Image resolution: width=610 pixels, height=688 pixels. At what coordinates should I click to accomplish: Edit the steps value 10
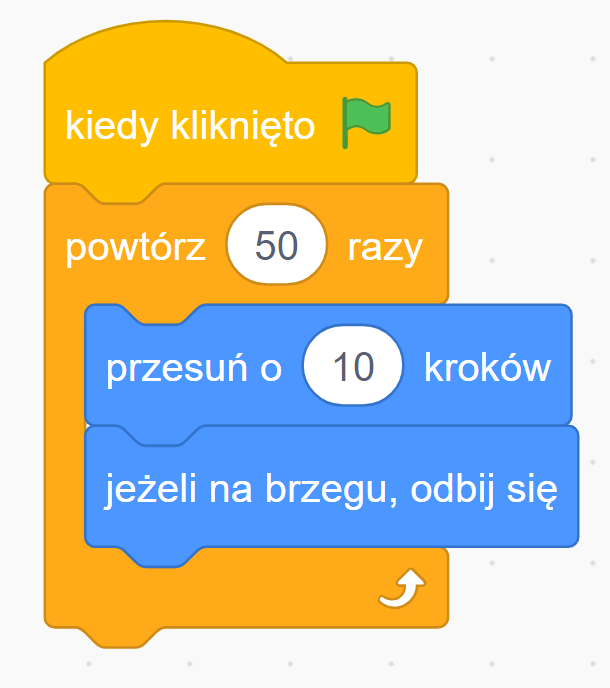tap(353, 368)
